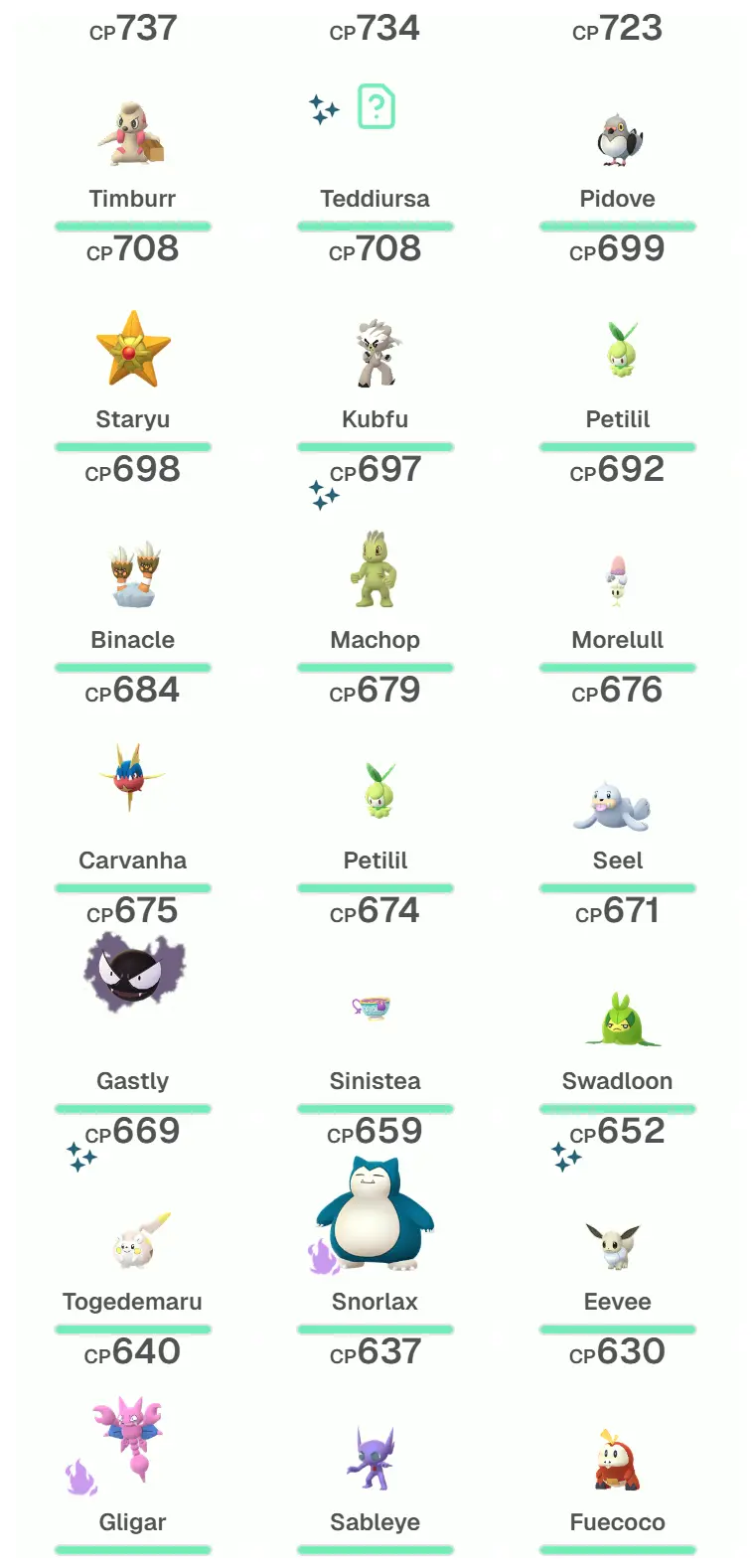Open Togedemaru's details
Viewport: 751px width, 1568px height.
point(132,1241)
